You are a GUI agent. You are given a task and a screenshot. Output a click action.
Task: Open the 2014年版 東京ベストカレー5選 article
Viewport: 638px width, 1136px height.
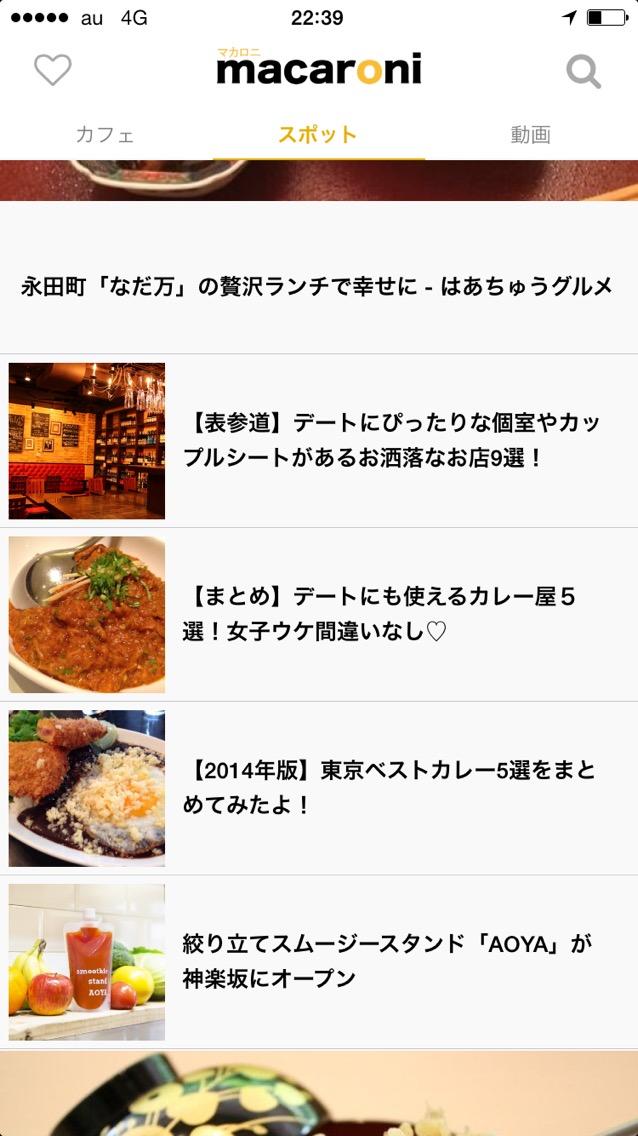tap(388, 787)
